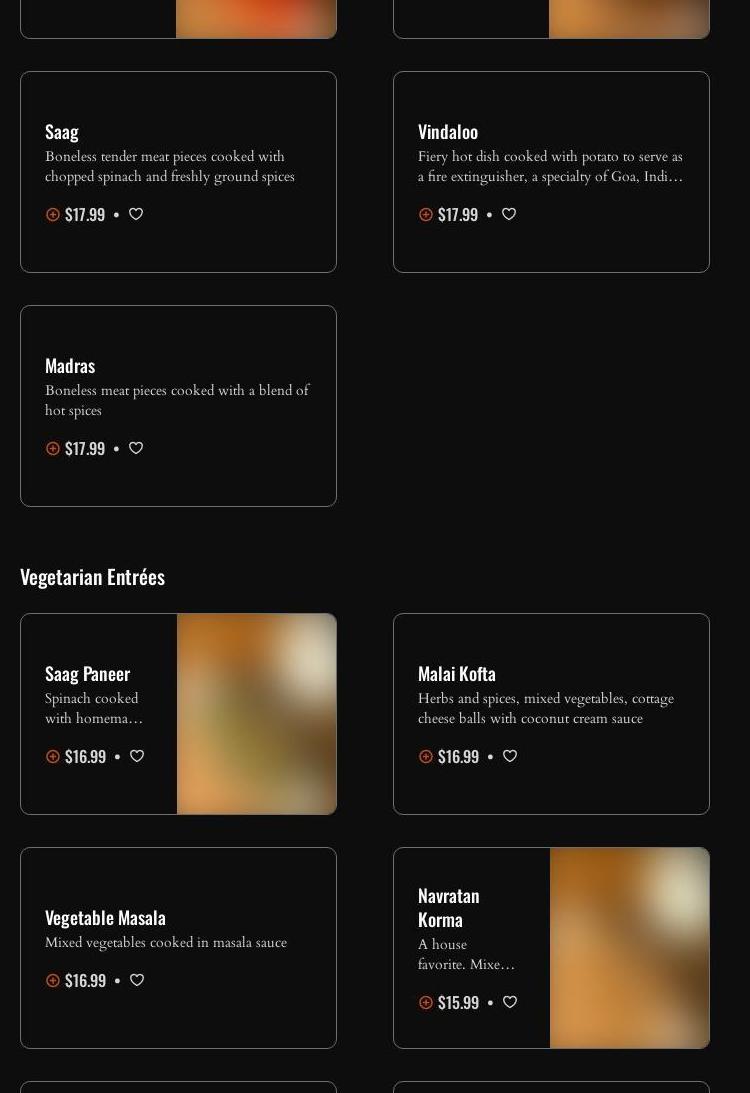
Task: Open the Navratan Korma item card
Action: tap(448, 906)
